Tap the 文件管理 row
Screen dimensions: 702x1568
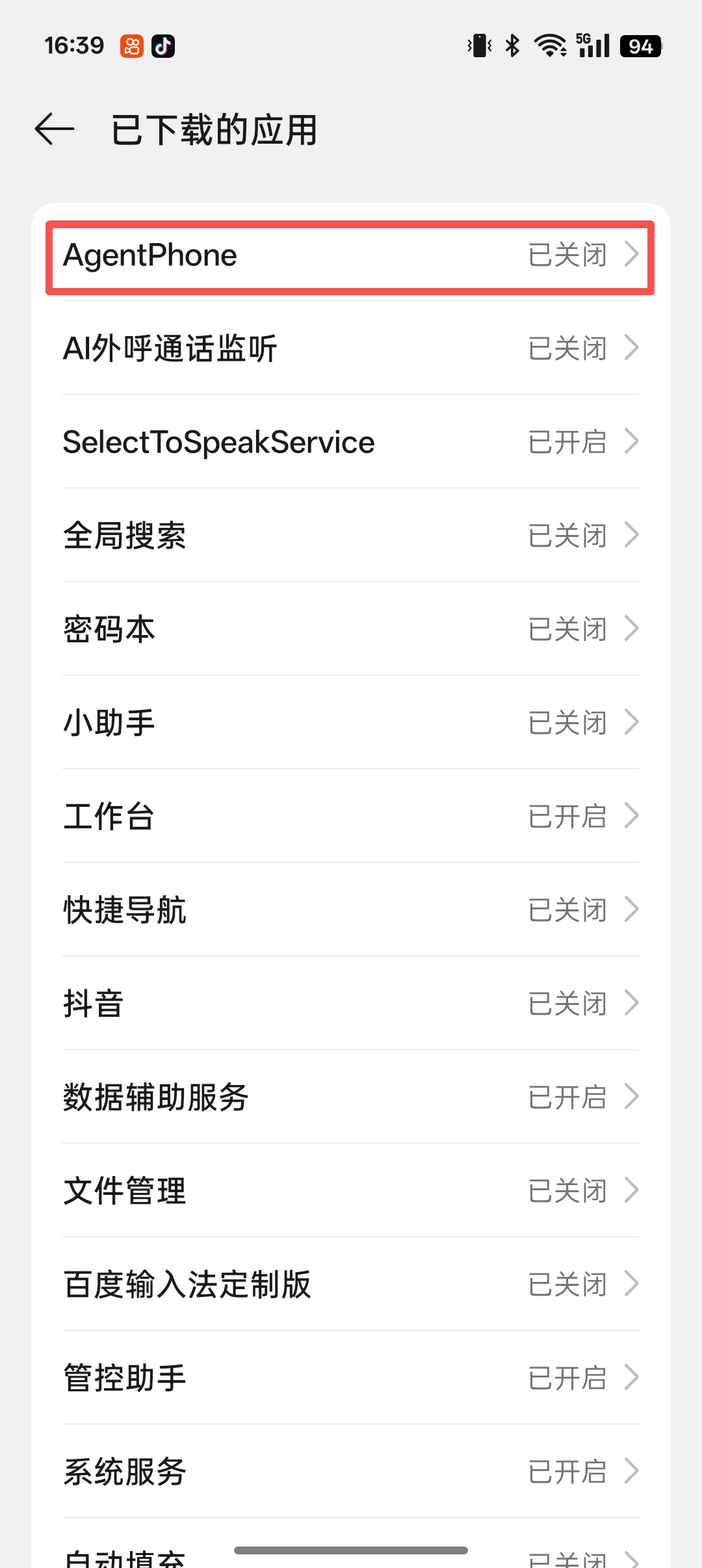click(350, 1191)
